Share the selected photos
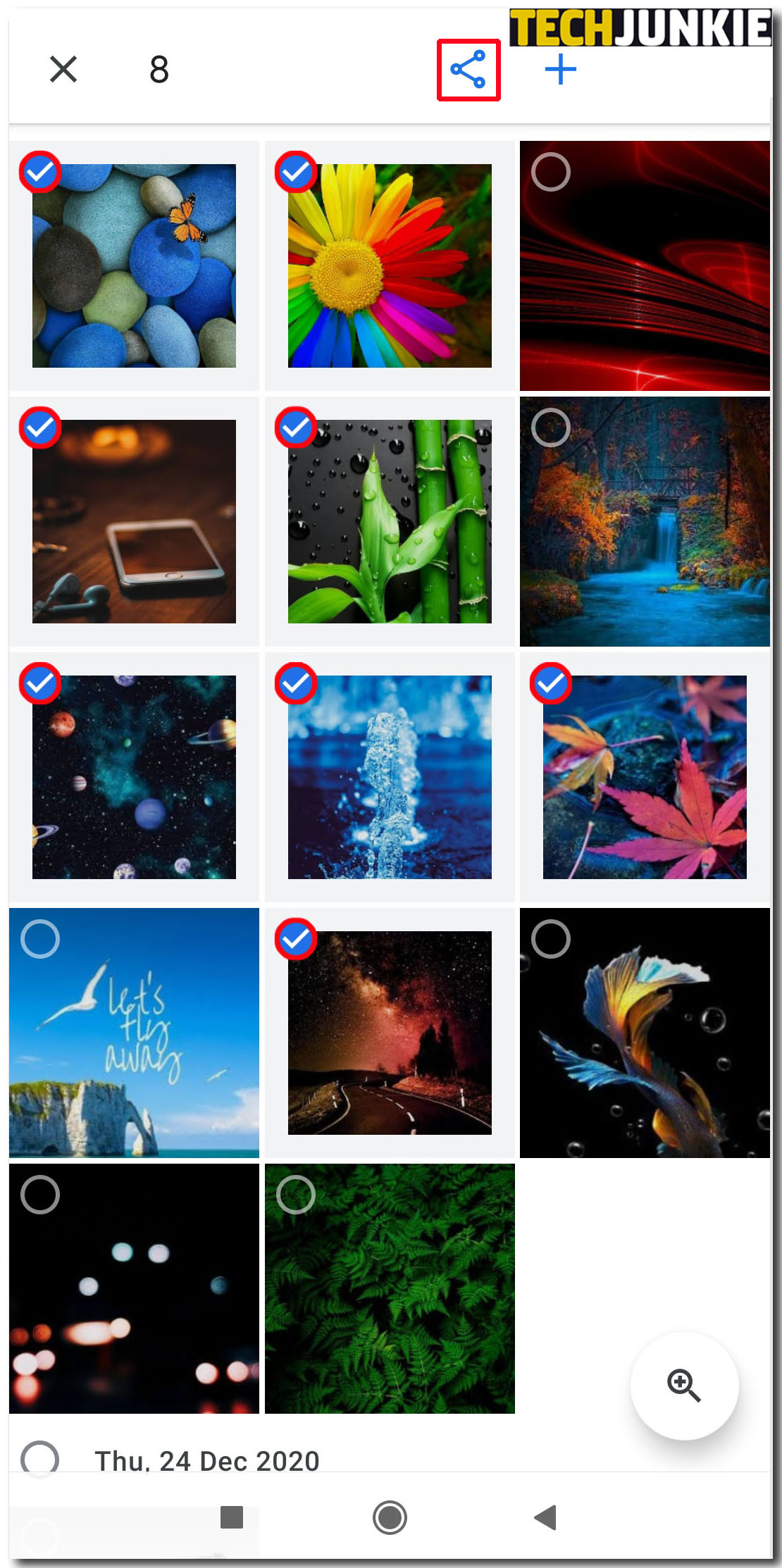 coord(468,70)
